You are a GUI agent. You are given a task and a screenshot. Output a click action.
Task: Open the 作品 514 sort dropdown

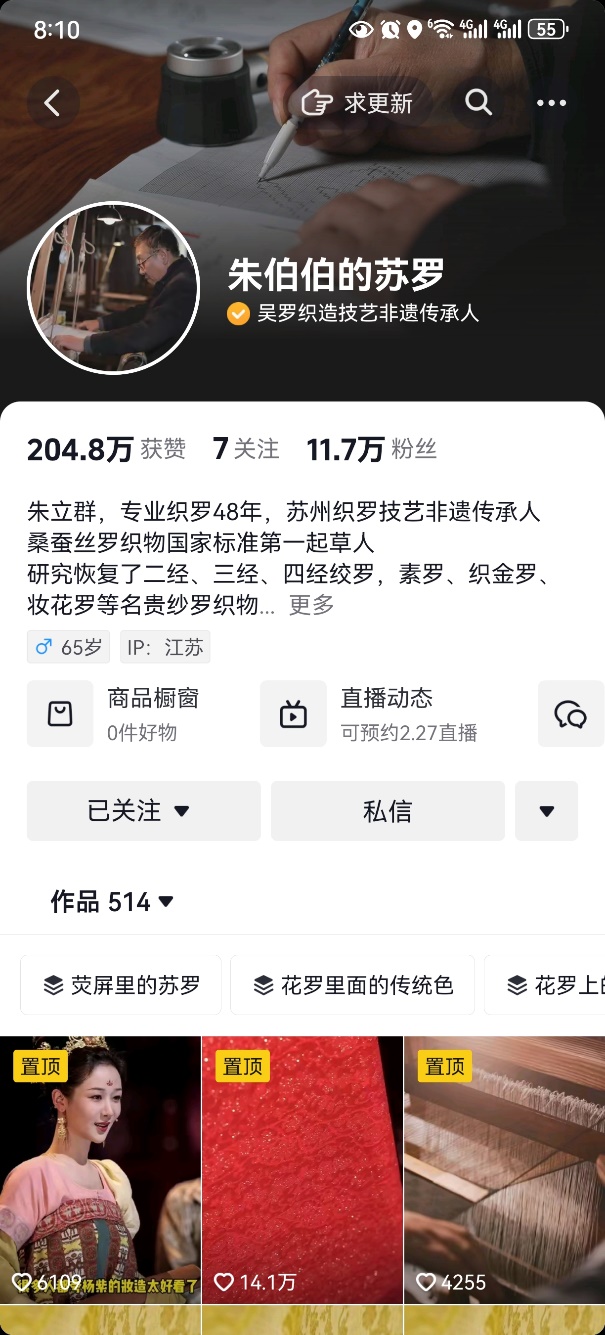[112, 902]
